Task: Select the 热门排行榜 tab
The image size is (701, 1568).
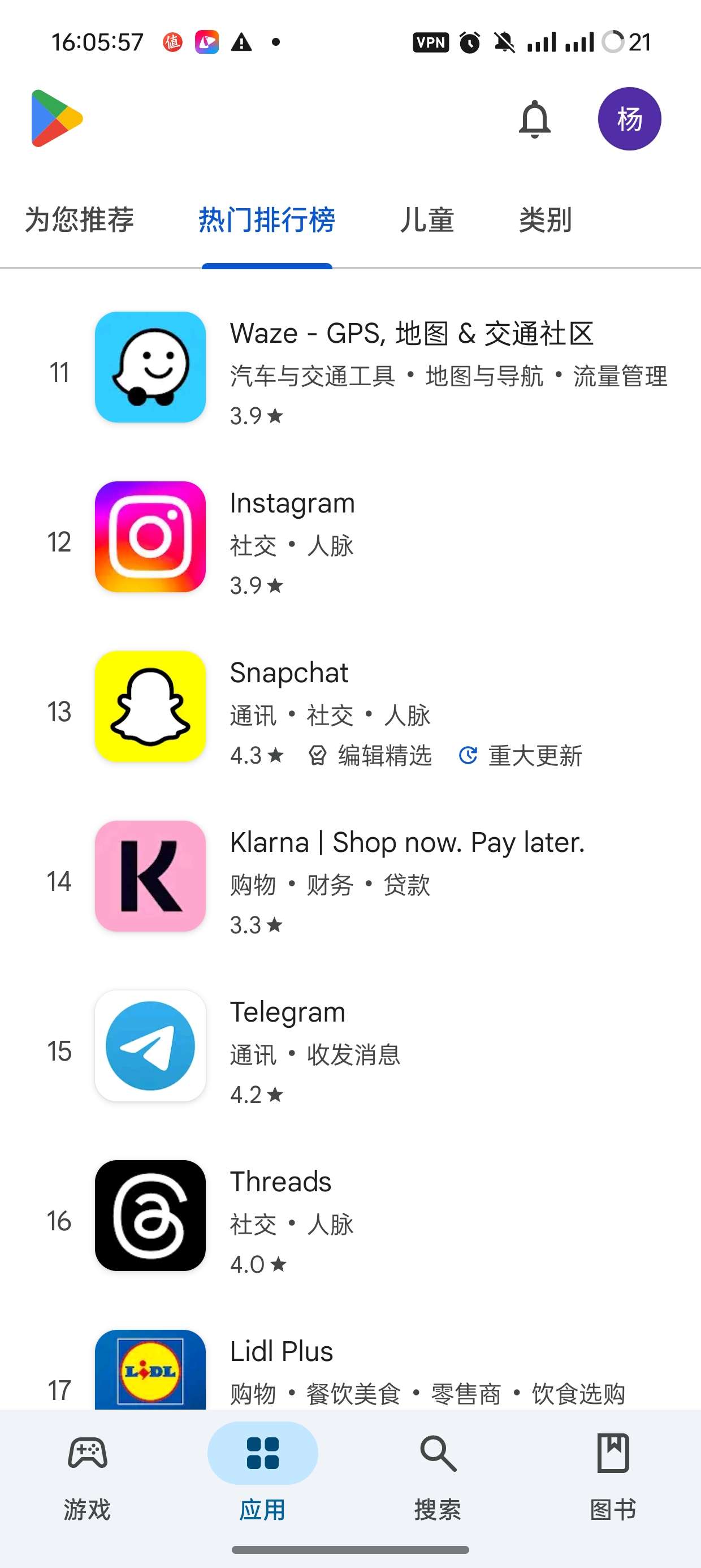Action: point(266,219)
